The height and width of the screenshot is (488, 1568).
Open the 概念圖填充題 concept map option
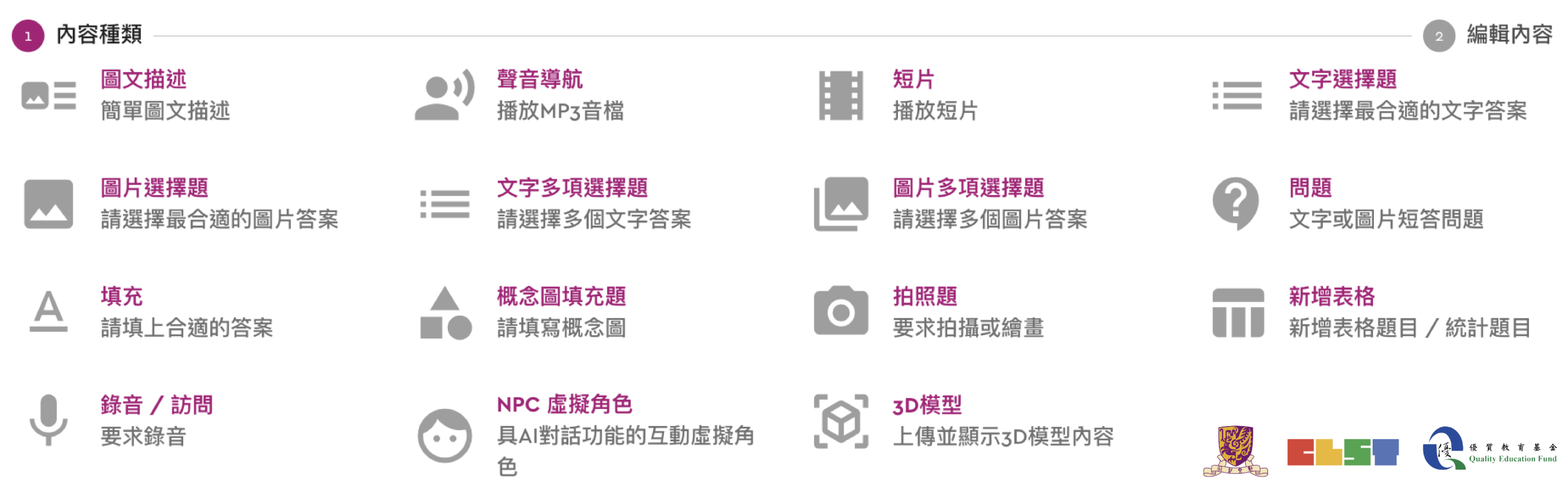tap(561, 297)
